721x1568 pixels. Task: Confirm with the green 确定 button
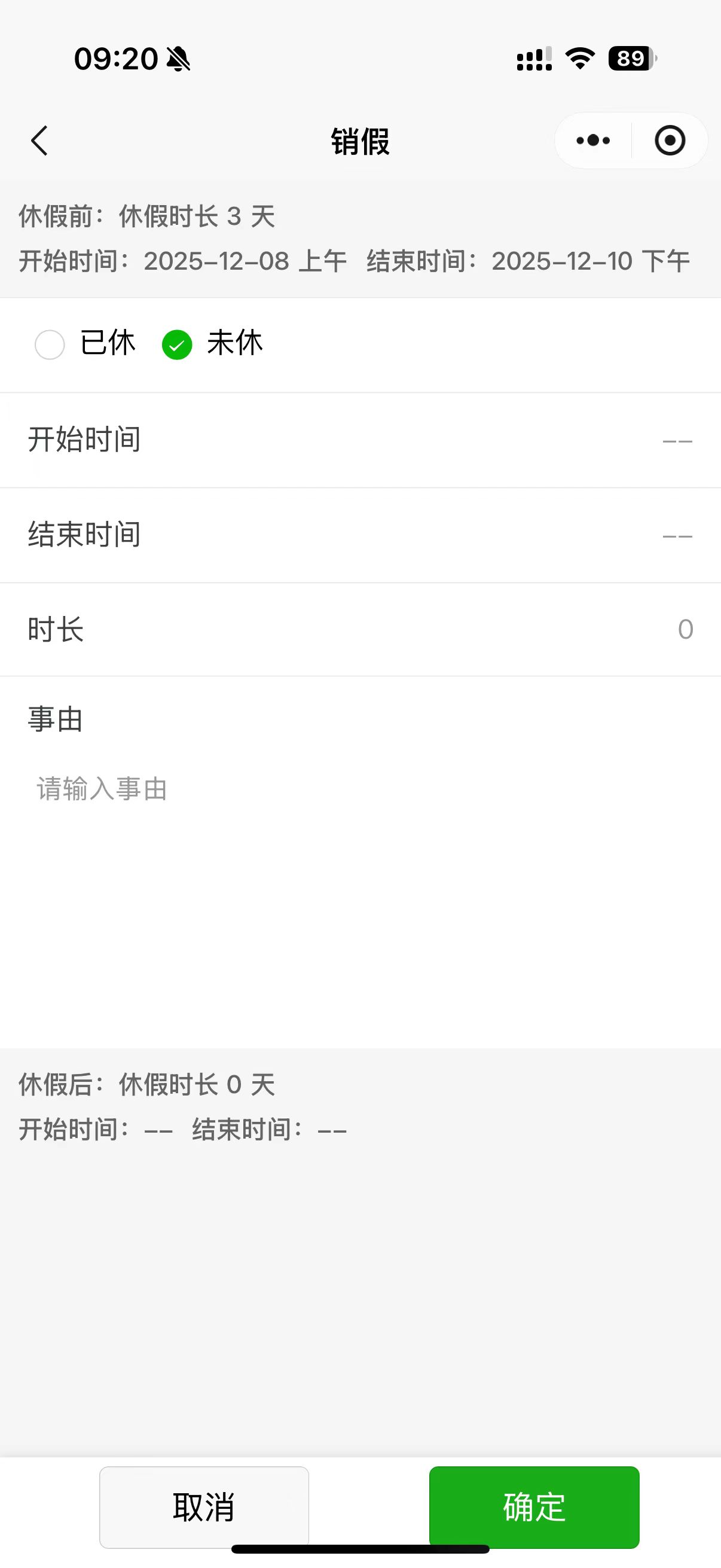(534, 1506)
